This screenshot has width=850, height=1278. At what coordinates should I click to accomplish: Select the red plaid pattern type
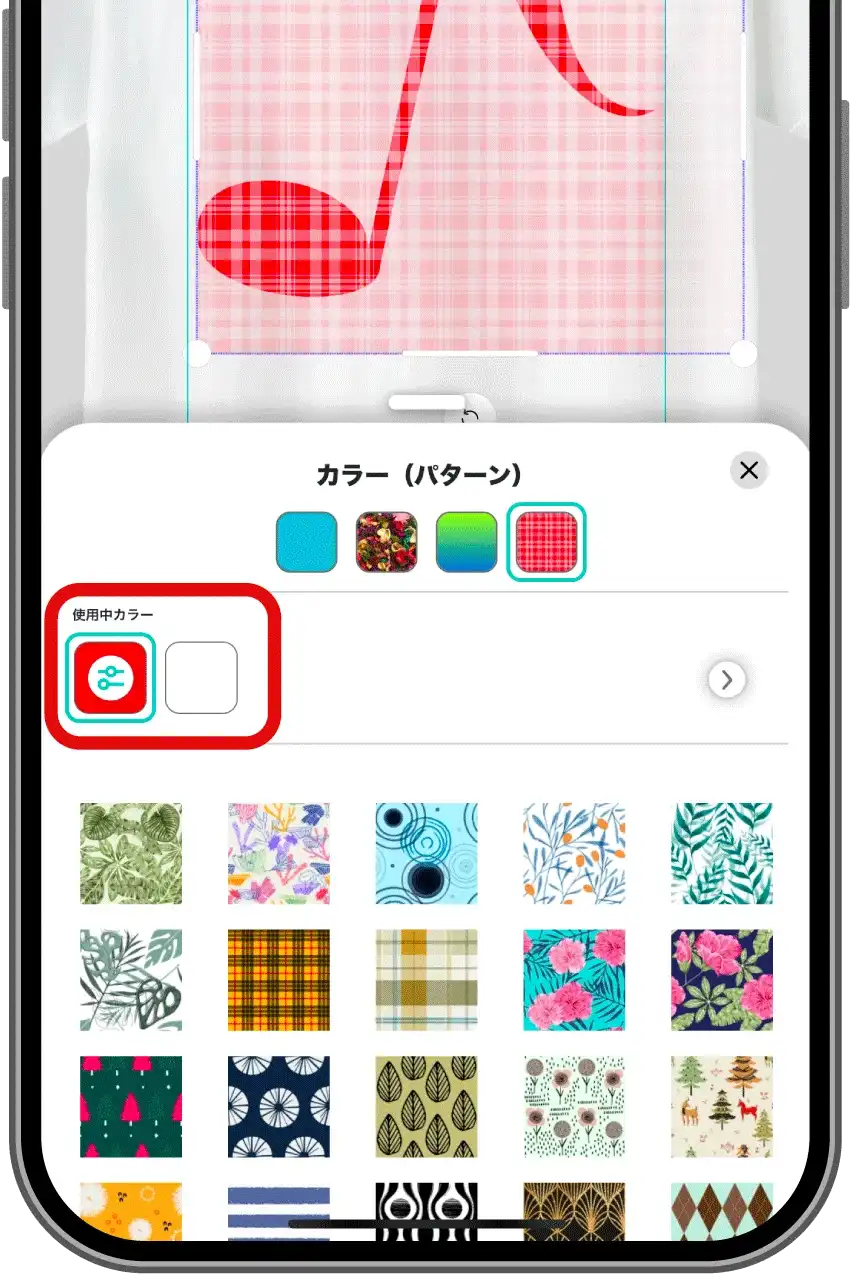[546, 542]
